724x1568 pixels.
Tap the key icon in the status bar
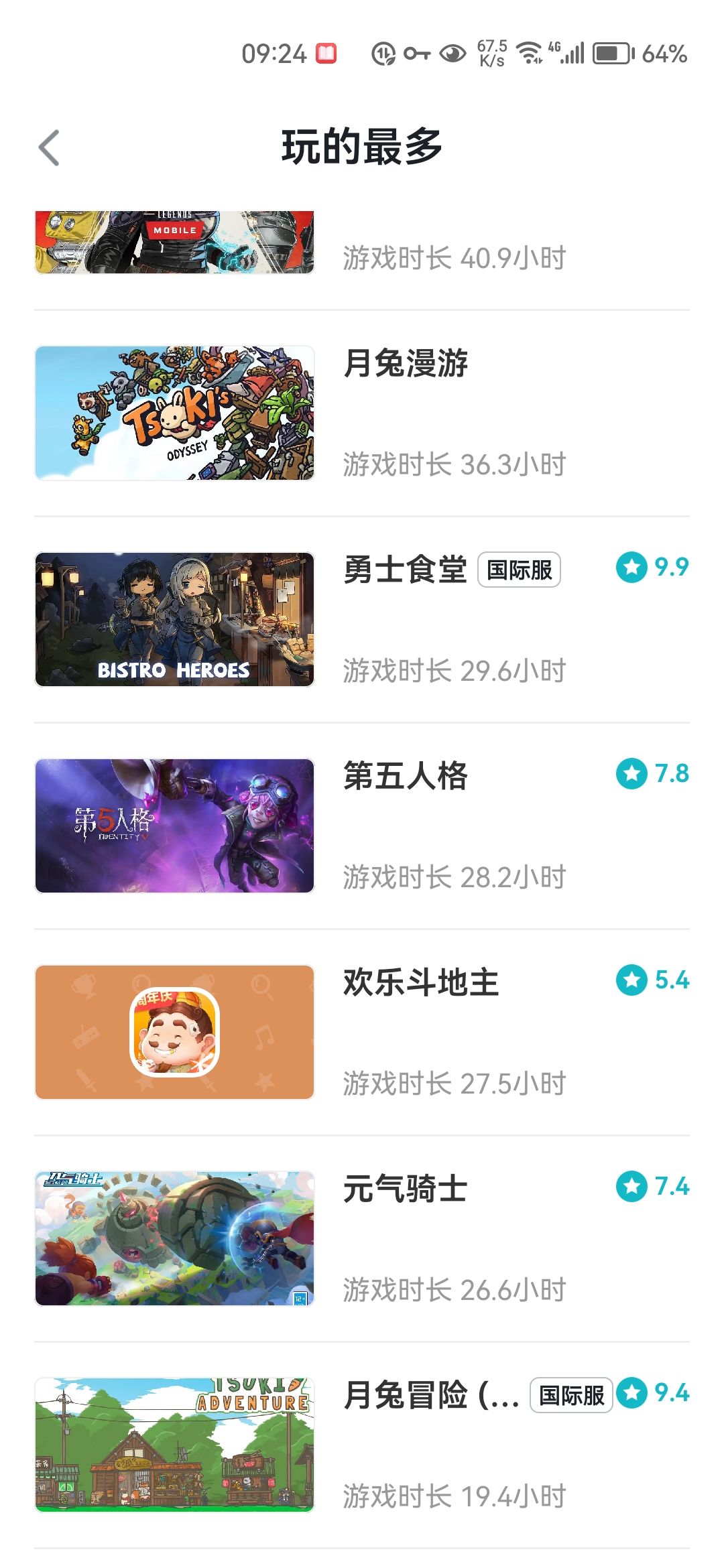coord(416,54)
